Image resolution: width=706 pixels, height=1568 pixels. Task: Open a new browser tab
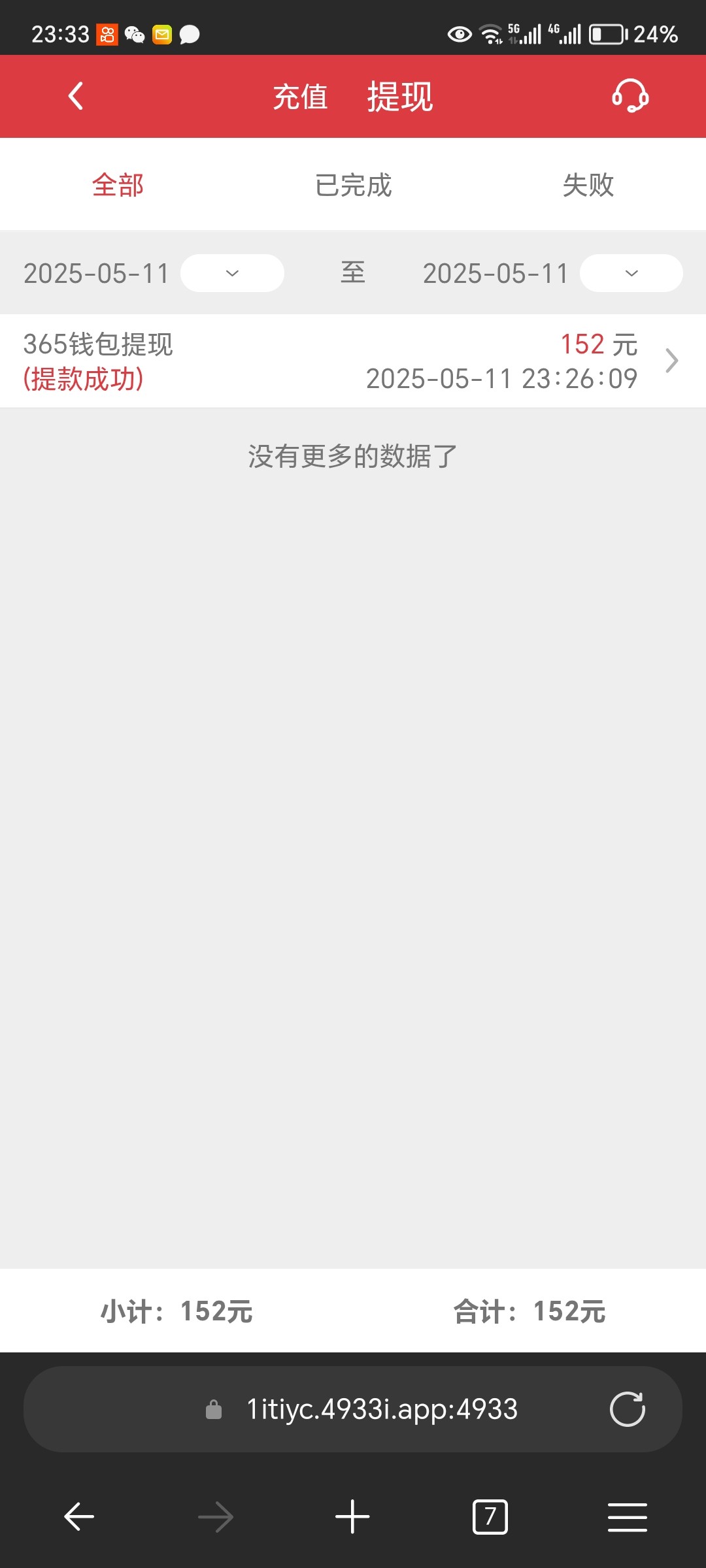tap(352, 1516)
